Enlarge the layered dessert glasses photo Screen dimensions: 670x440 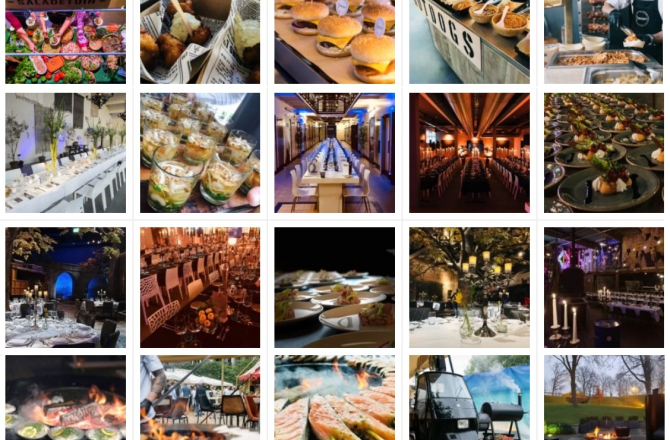pos(200,153)
